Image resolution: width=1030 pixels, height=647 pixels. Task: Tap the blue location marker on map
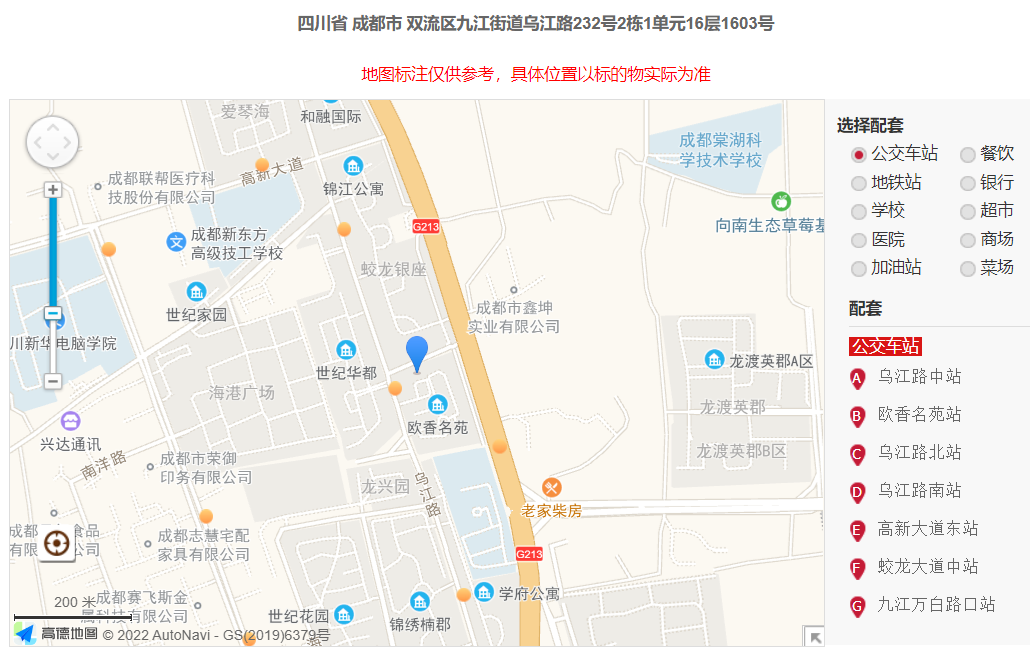pos(417,353)
